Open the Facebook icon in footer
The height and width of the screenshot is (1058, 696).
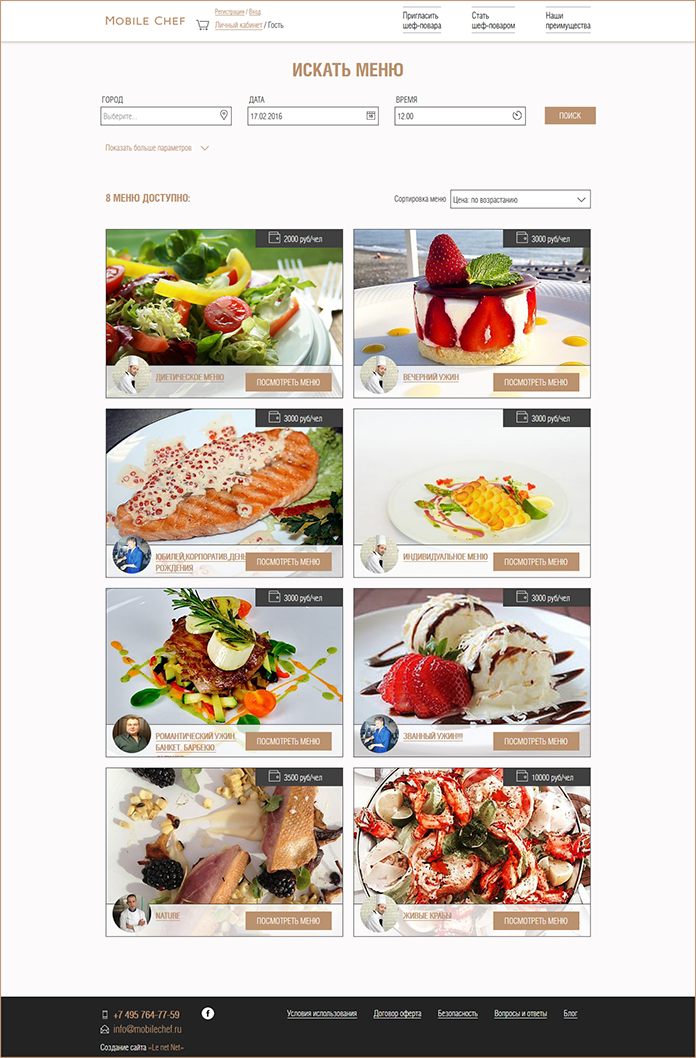(x=208, y=1013)
